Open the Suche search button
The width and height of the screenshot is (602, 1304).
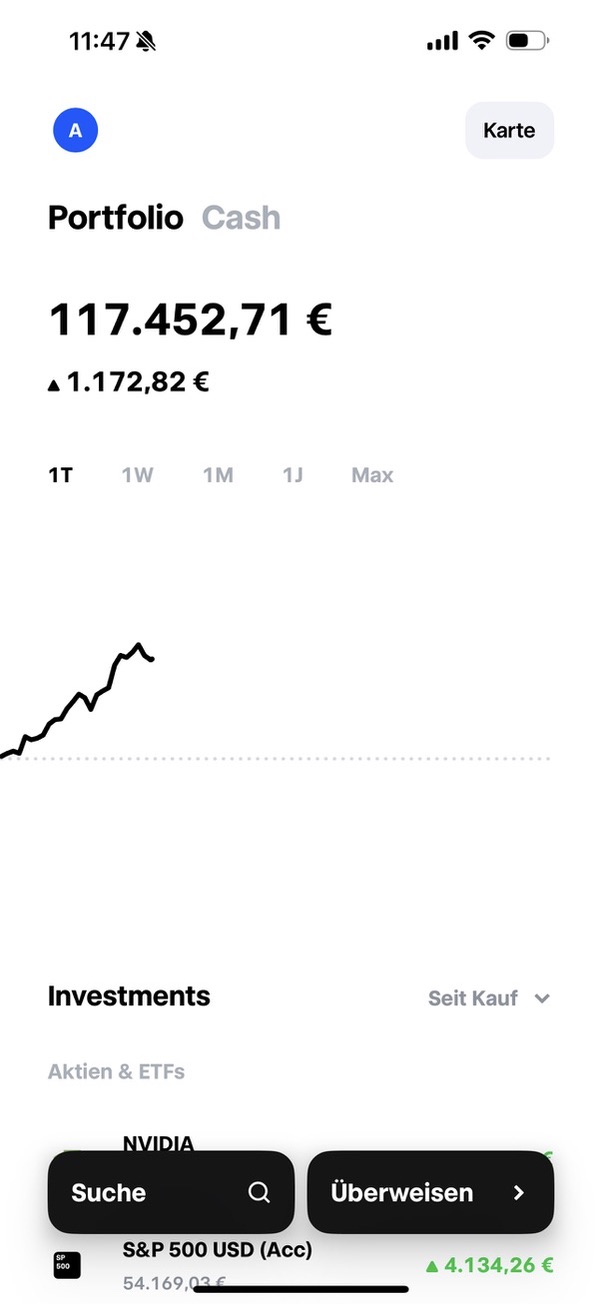[x=171, y=1192]
